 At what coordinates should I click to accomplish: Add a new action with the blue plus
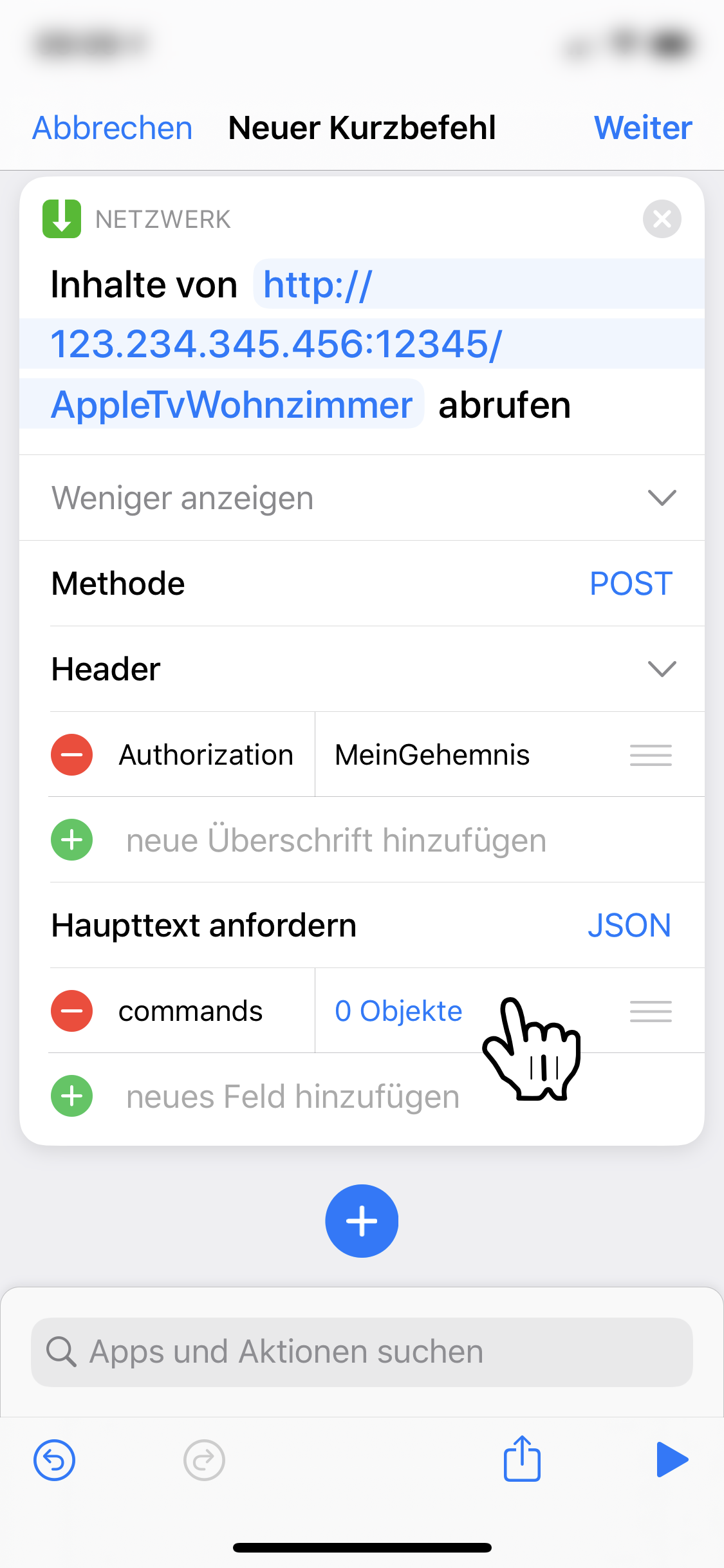point(362,1221)
